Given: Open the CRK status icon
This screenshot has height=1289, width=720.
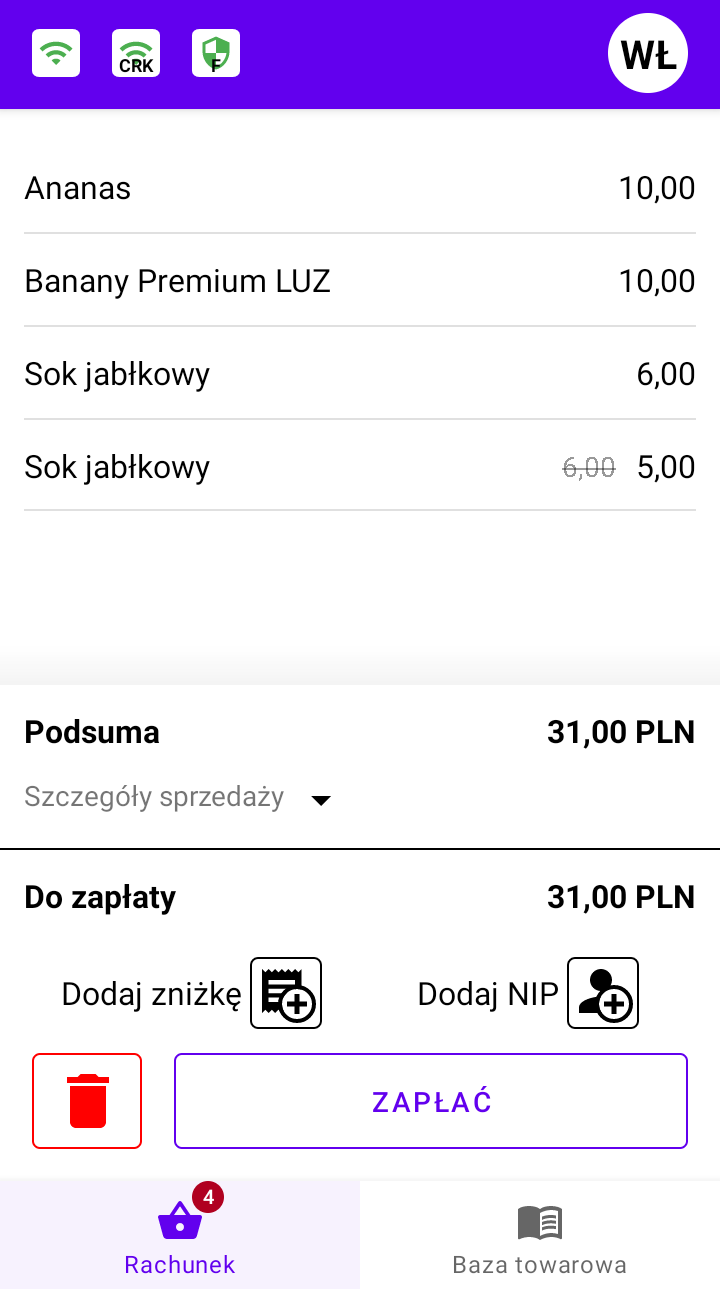Looking at the screenshot, I should tap(136, 53).
